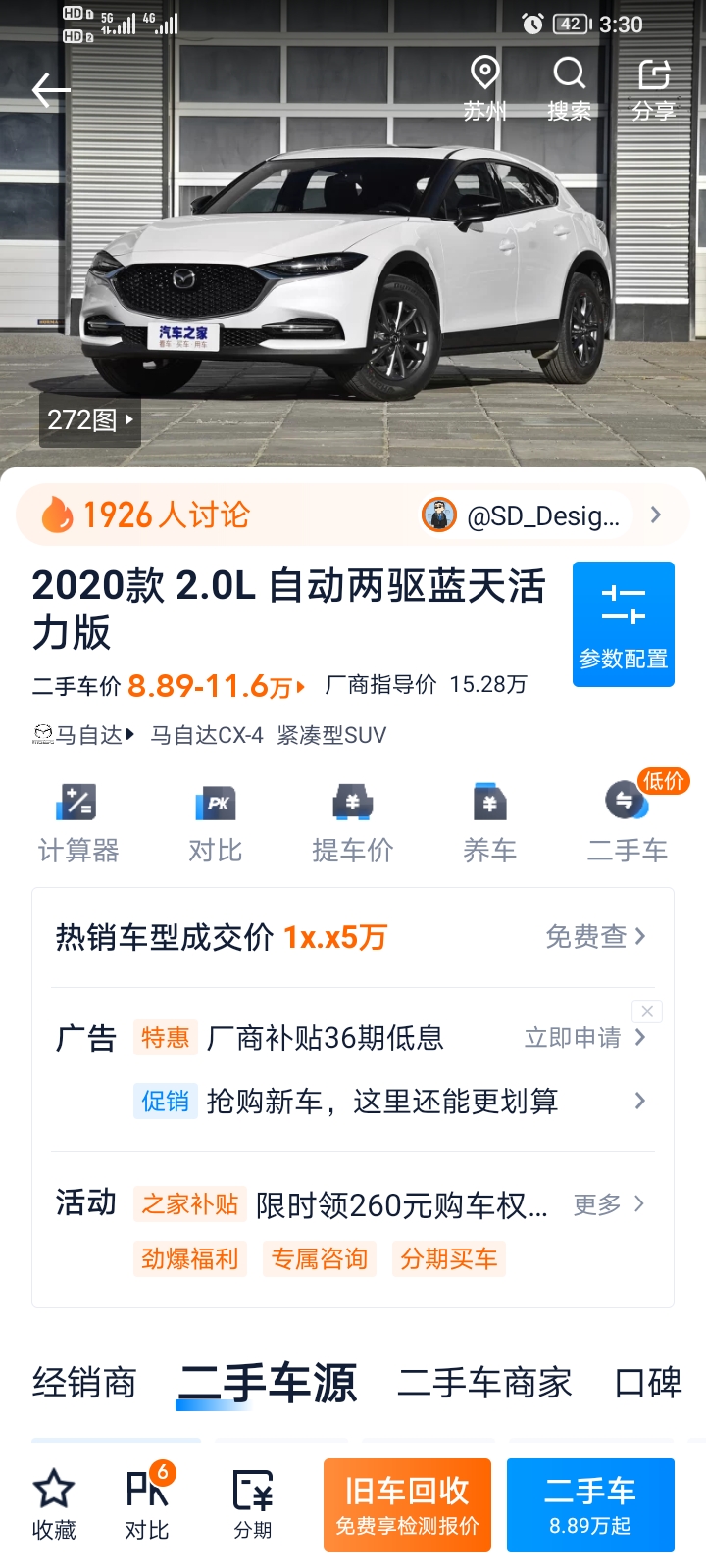The image size is (706, 1568).
Task: Tap 旧车回收 free inspection quote
Action: (407, 1505)
